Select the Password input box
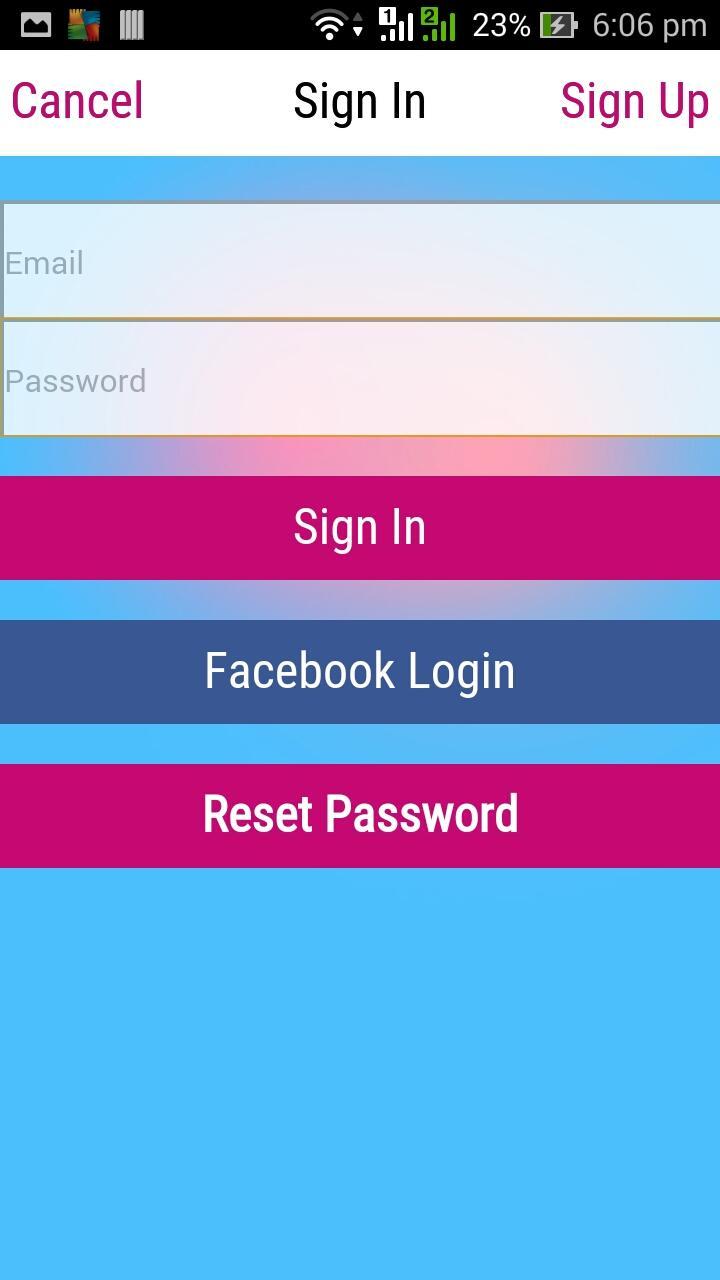Screen dimensions: 720x1280 tap(360, 380)
